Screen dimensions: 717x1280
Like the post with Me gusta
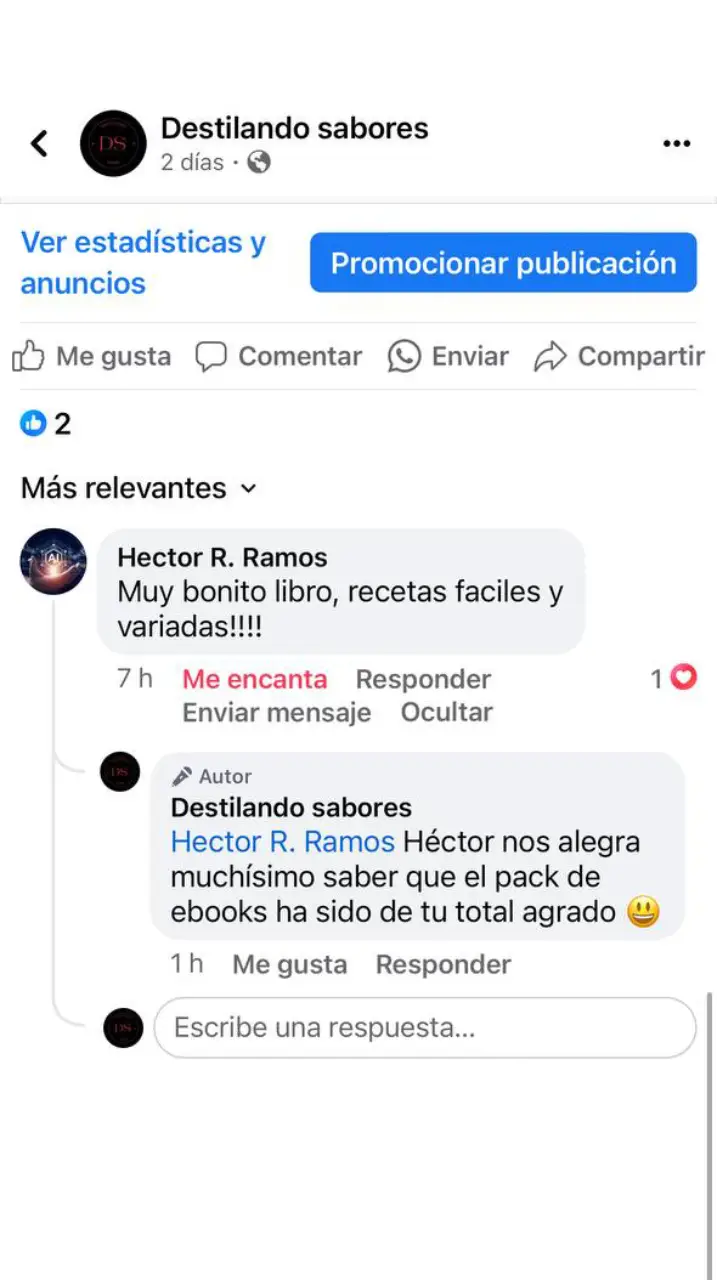click(92, 356)
